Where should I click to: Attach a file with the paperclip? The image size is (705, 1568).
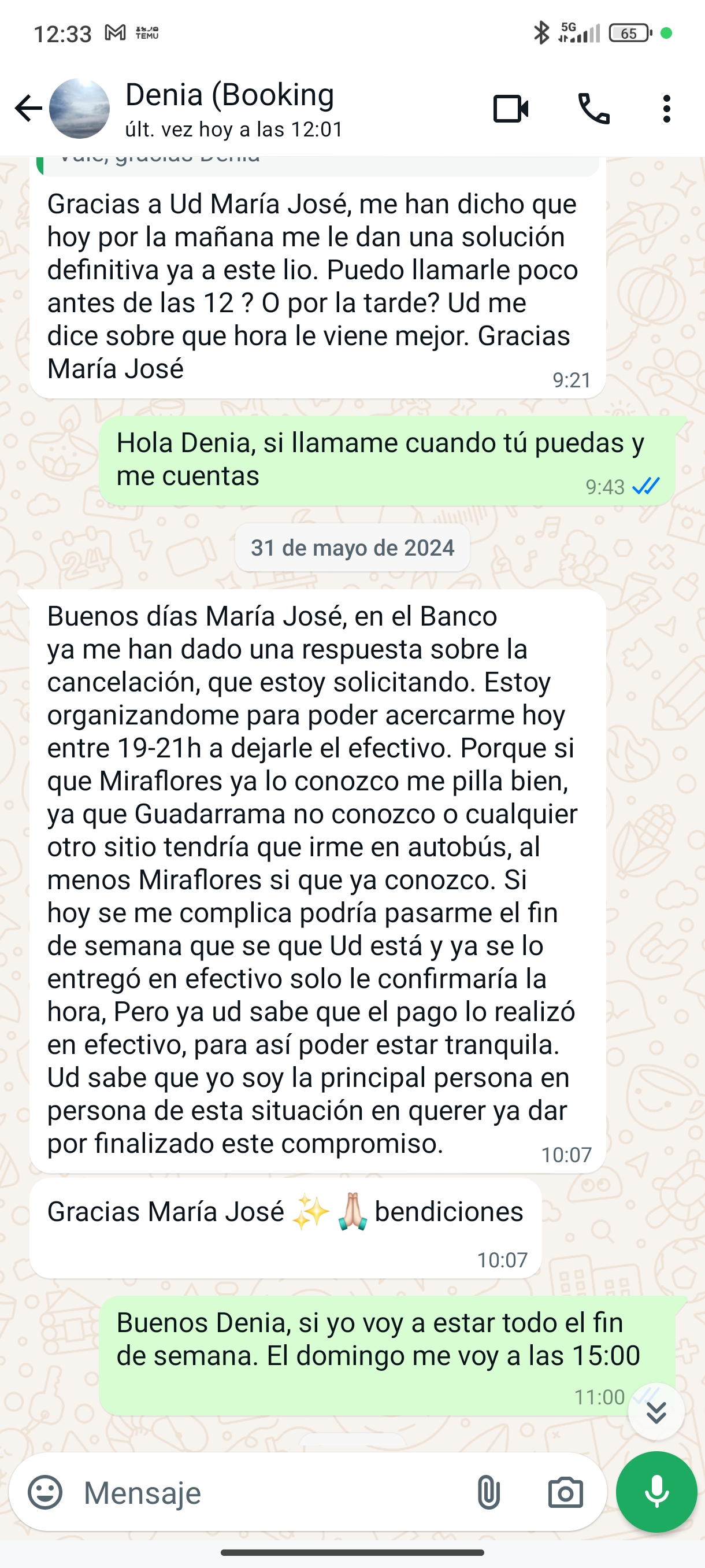coord(488,1492)
